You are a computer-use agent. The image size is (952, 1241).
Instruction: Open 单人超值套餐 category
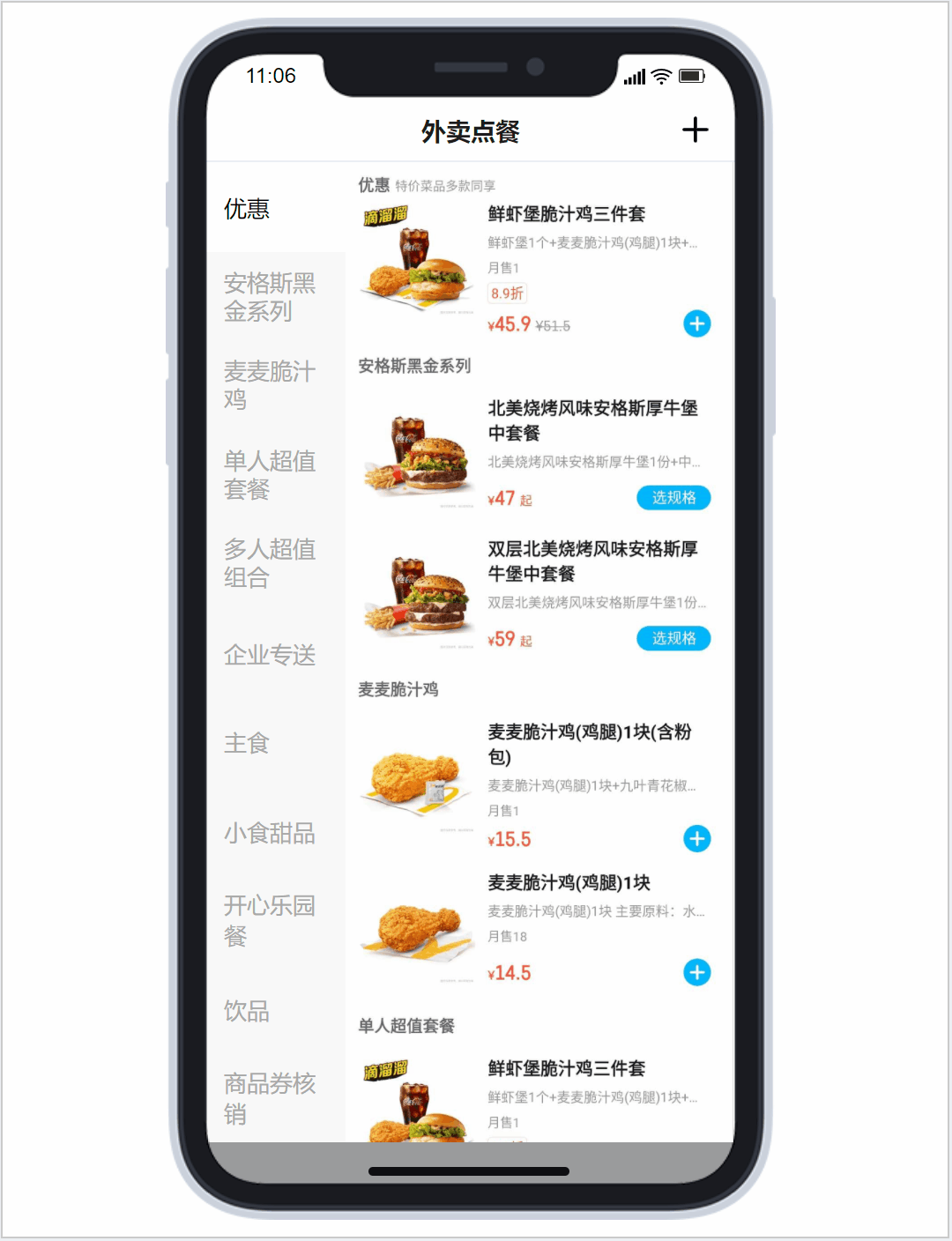tap(270, 475)
